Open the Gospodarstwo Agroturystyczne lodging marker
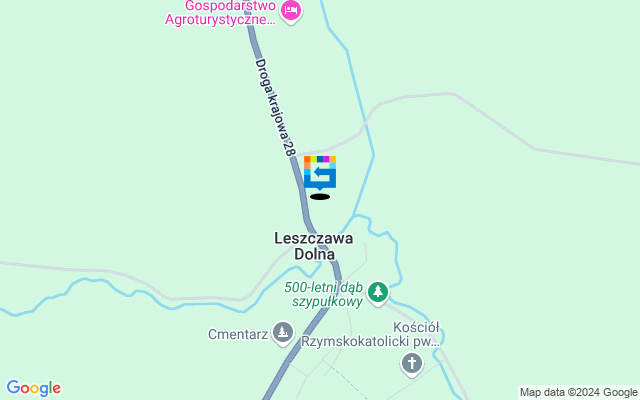640x400 pixels. (x=290, y=11)
